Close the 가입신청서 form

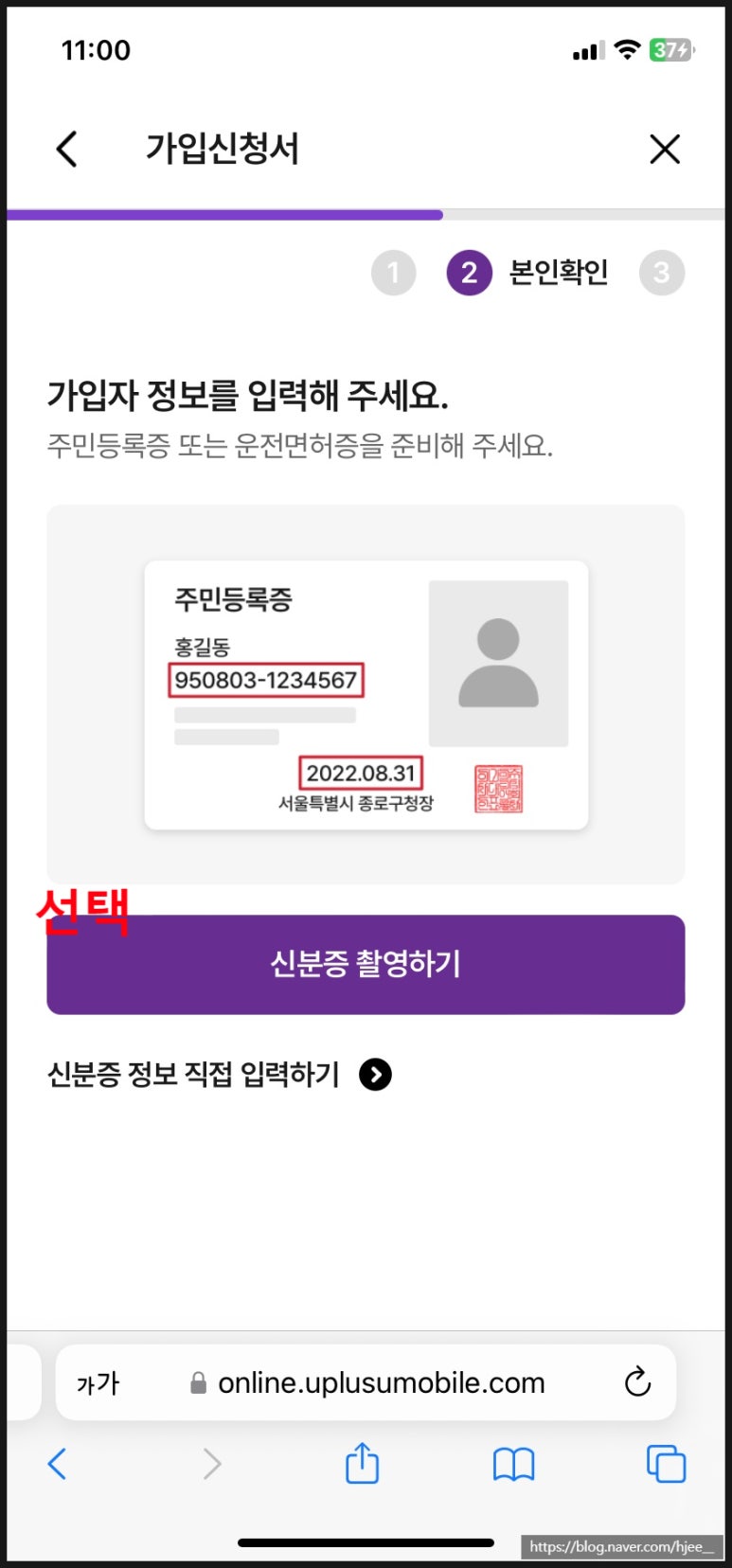[665, 149]
